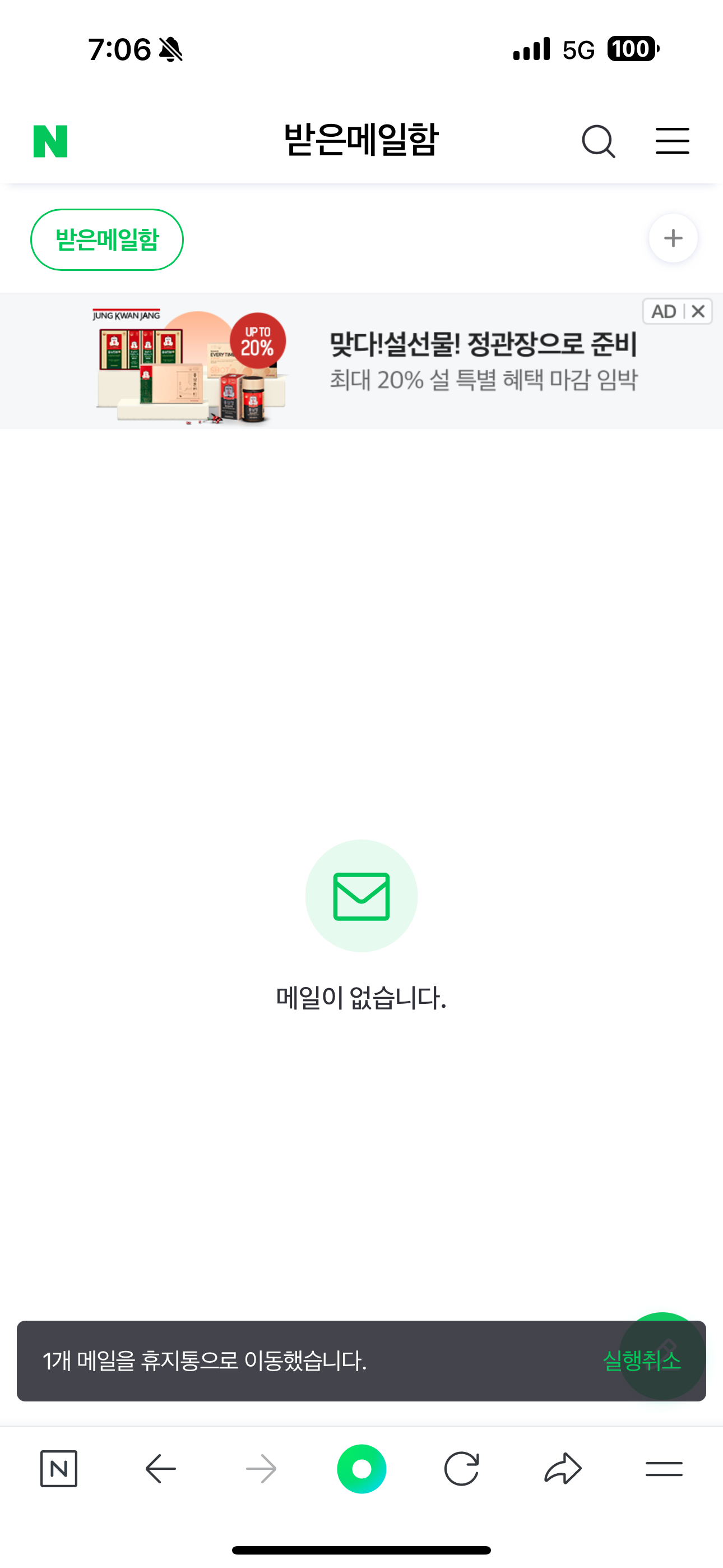Tap the green circle search button
723x1568 pixels.
(361, 1469)
